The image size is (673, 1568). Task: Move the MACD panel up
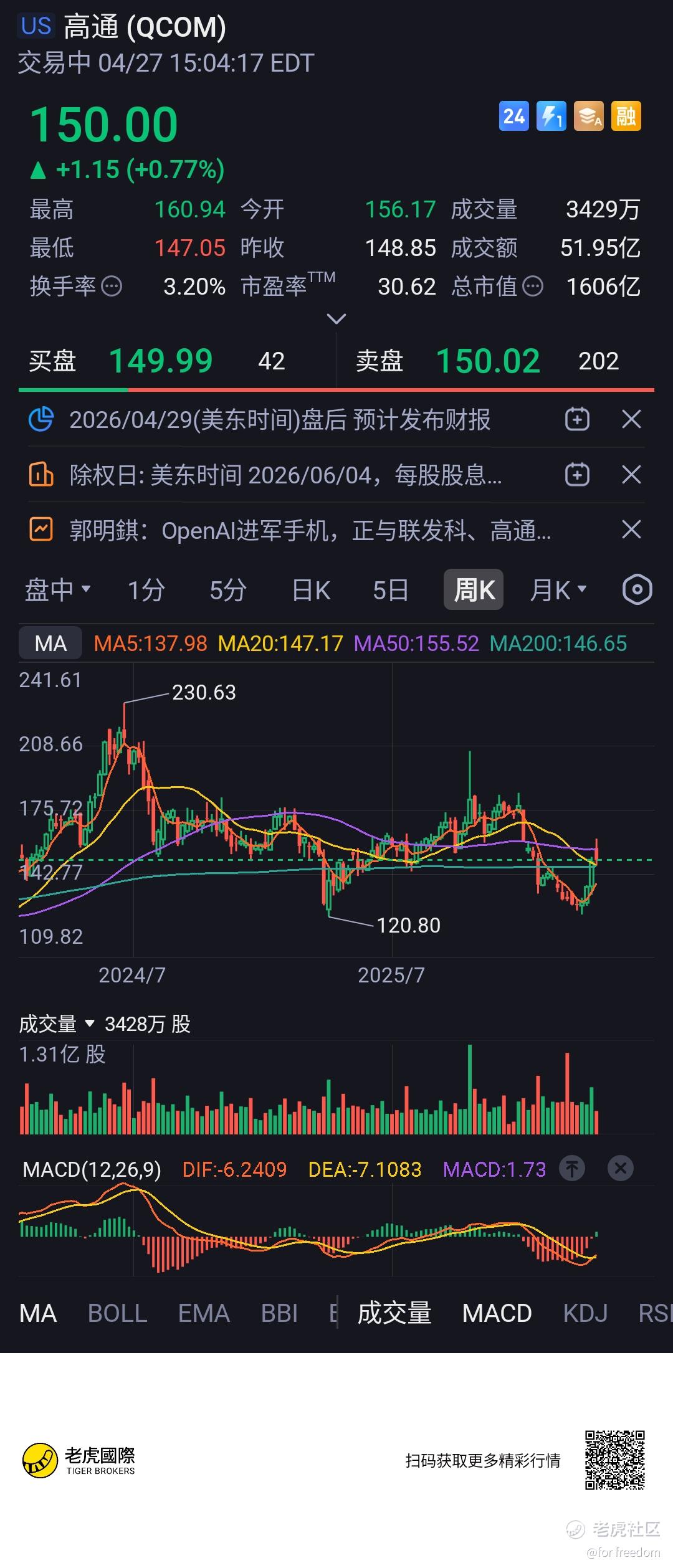[572, 1169]
